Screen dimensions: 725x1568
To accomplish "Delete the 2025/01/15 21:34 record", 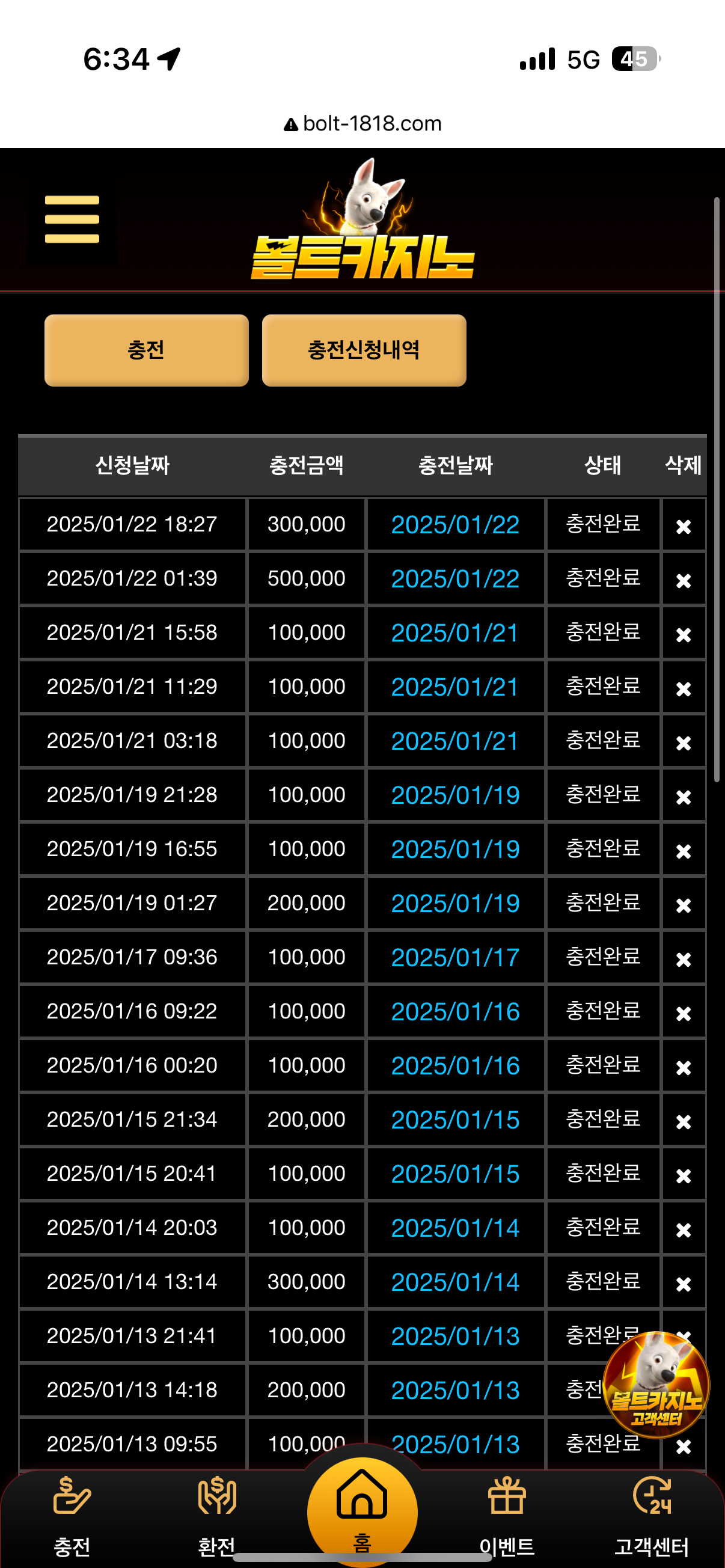I will click(683, 1121).
